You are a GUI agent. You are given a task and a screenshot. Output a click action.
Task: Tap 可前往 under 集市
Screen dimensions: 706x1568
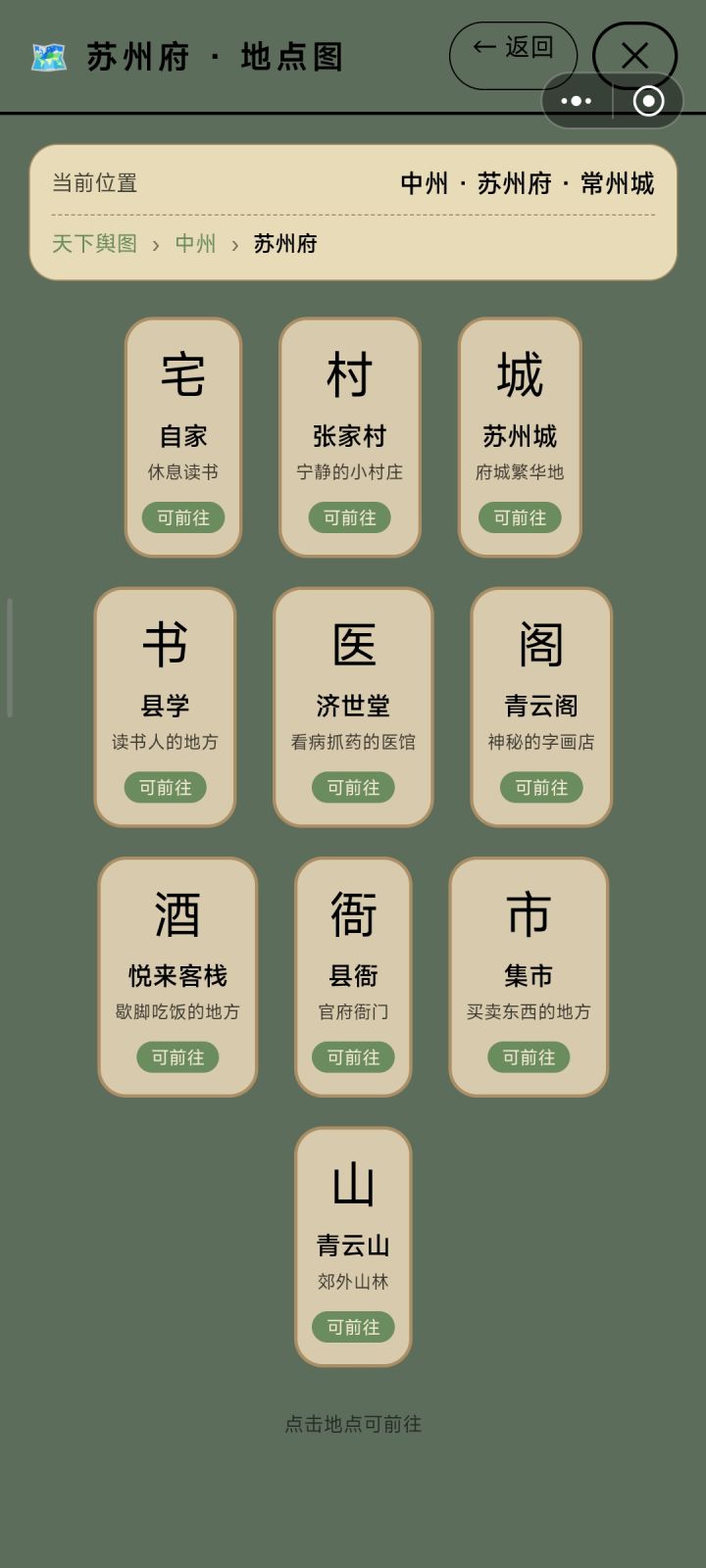point(529,1057)
